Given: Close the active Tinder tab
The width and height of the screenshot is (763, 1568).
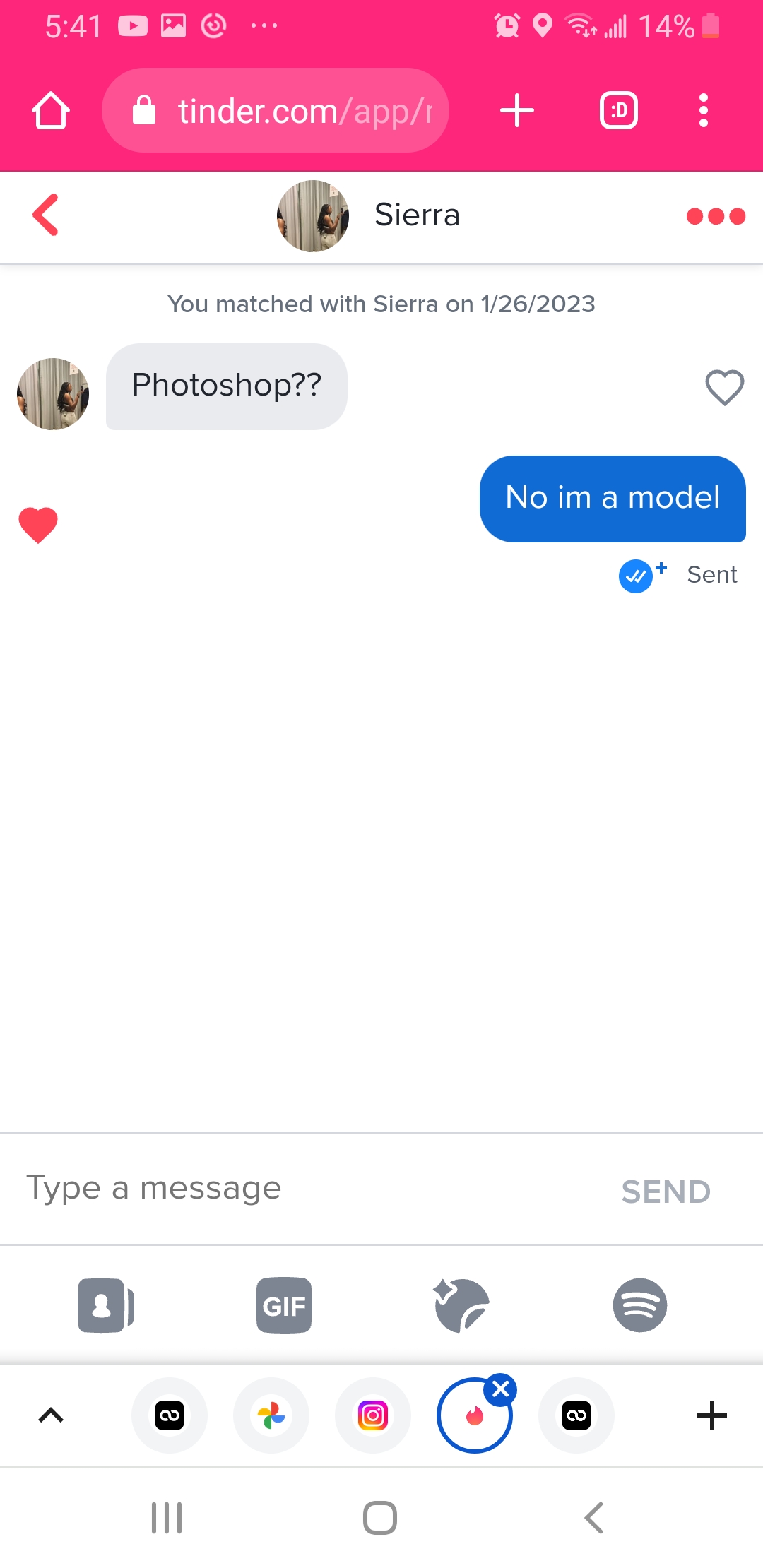Looking at the screenshot, I should point(501,1389).
